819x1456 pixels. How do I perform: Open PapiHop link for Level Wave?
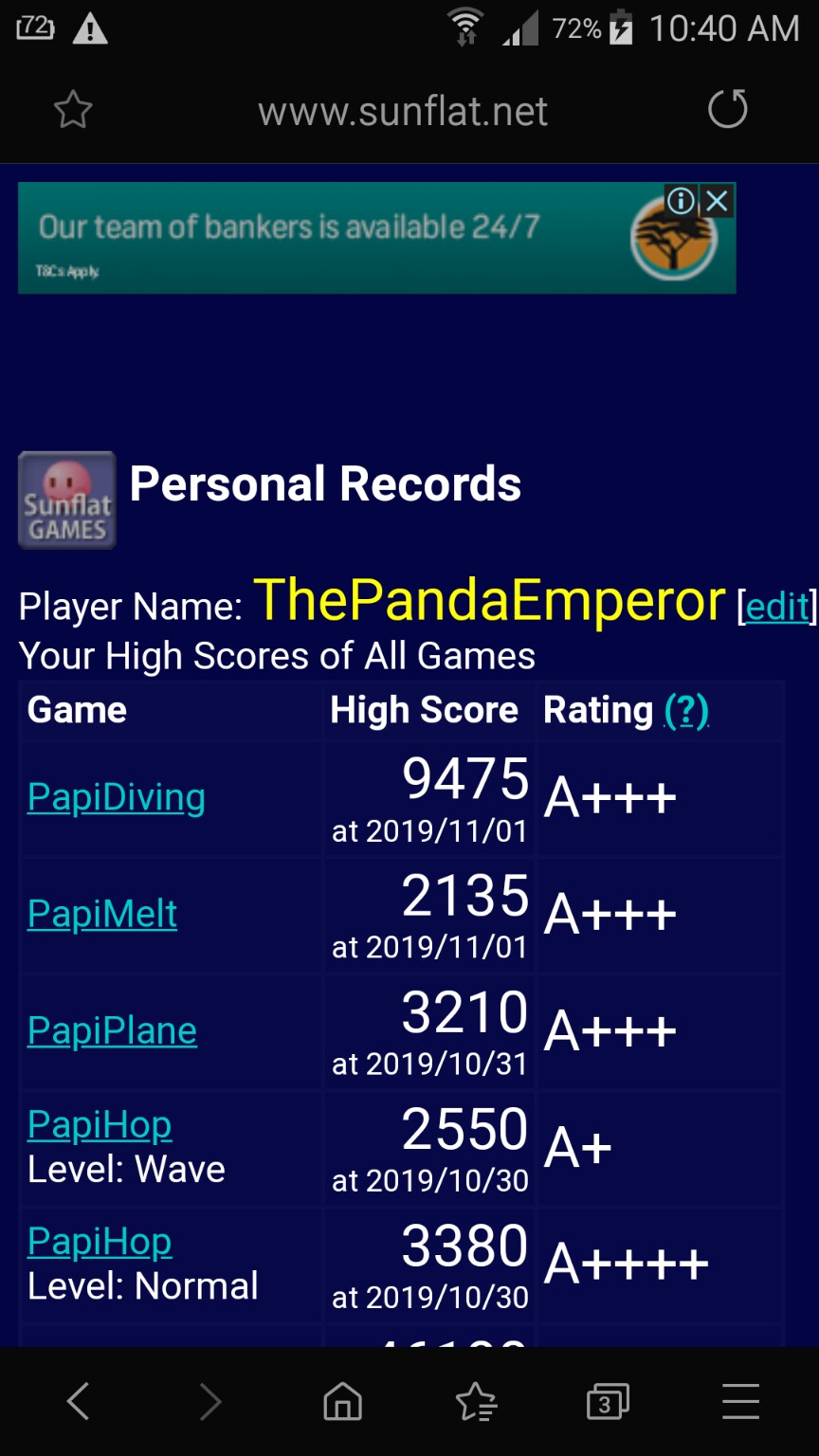point(100,1124)
